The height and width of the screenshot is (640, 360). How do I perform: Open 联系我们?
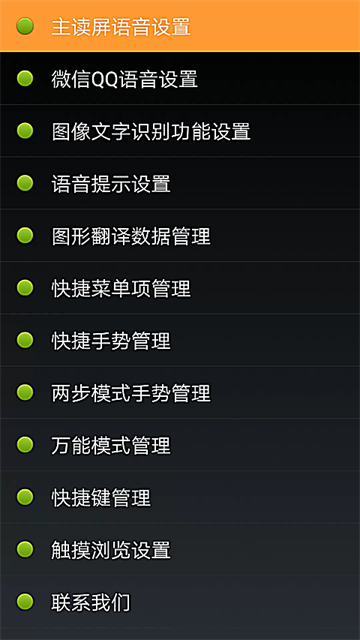click(x=180, y=602)
